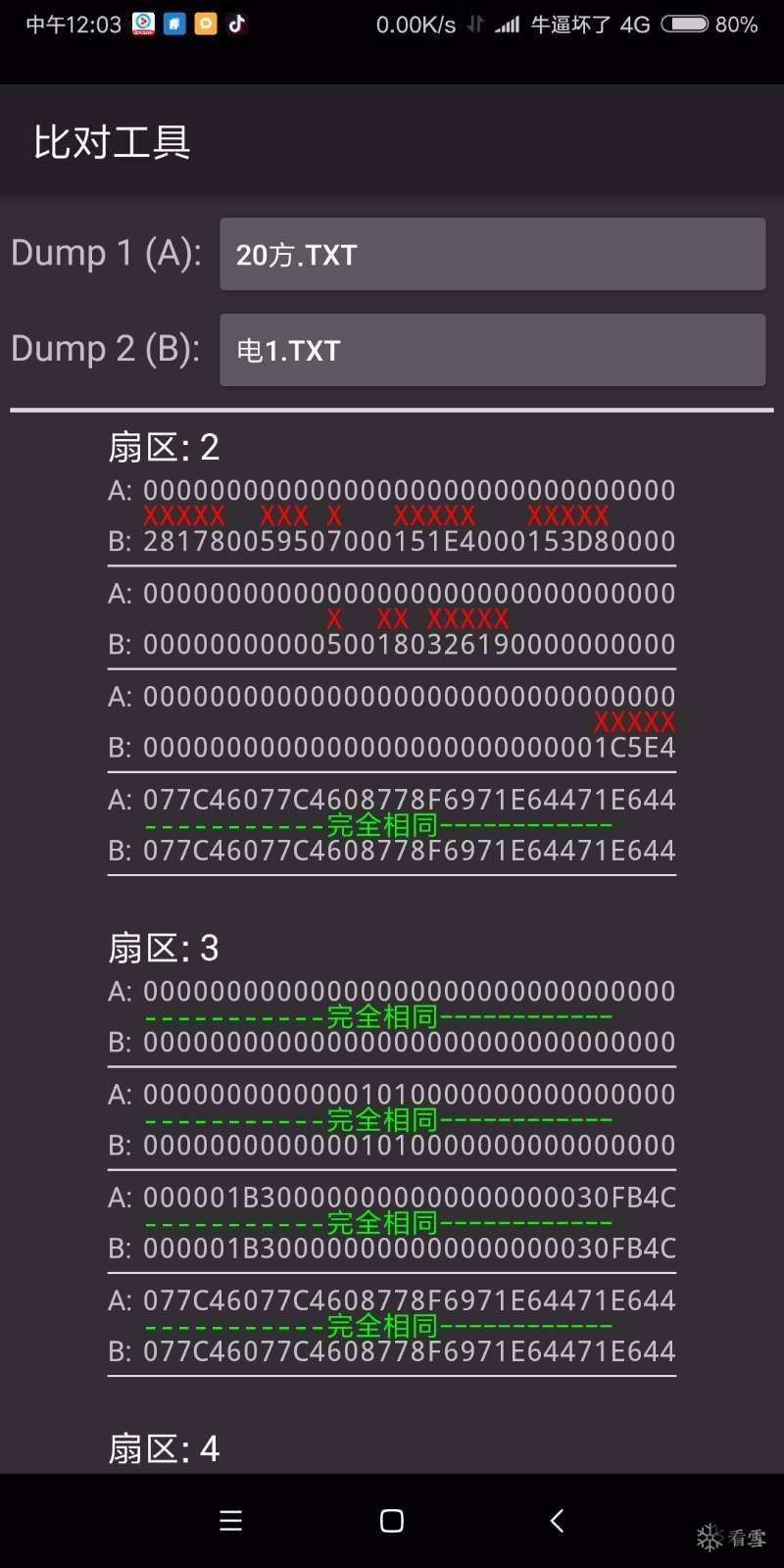Open recent apps from navigation bar
This screenshot has width=784, height=1568.
pos(231,1520)
